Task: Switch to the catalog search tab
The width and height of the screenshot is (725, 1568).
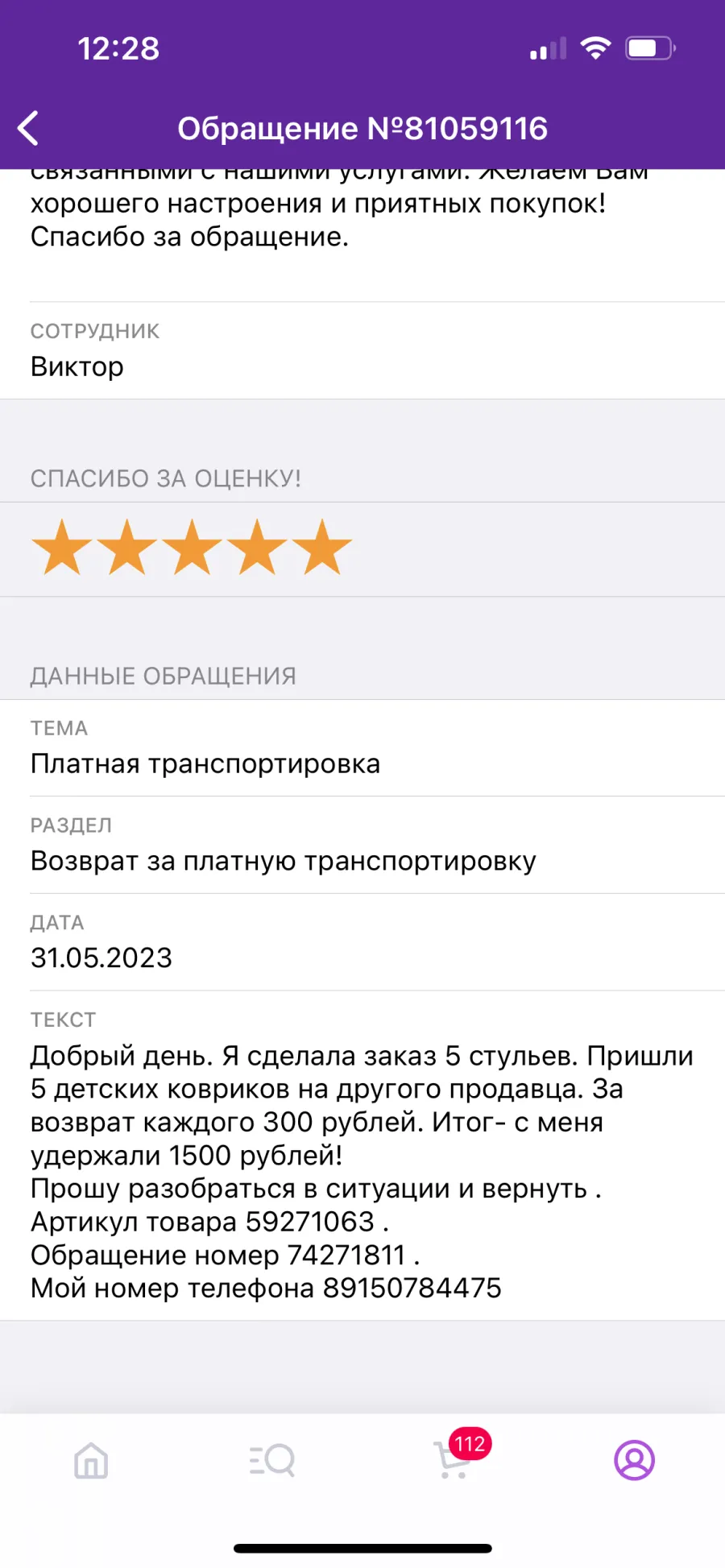Action: tap(272, 1460)
